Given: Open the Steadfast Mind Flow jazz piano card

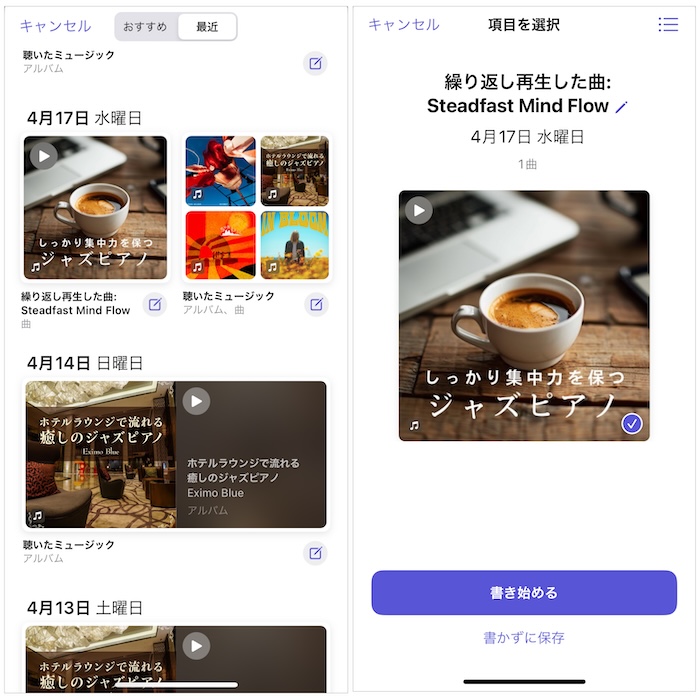Looking at the screenshot, I should pos(95,208).
